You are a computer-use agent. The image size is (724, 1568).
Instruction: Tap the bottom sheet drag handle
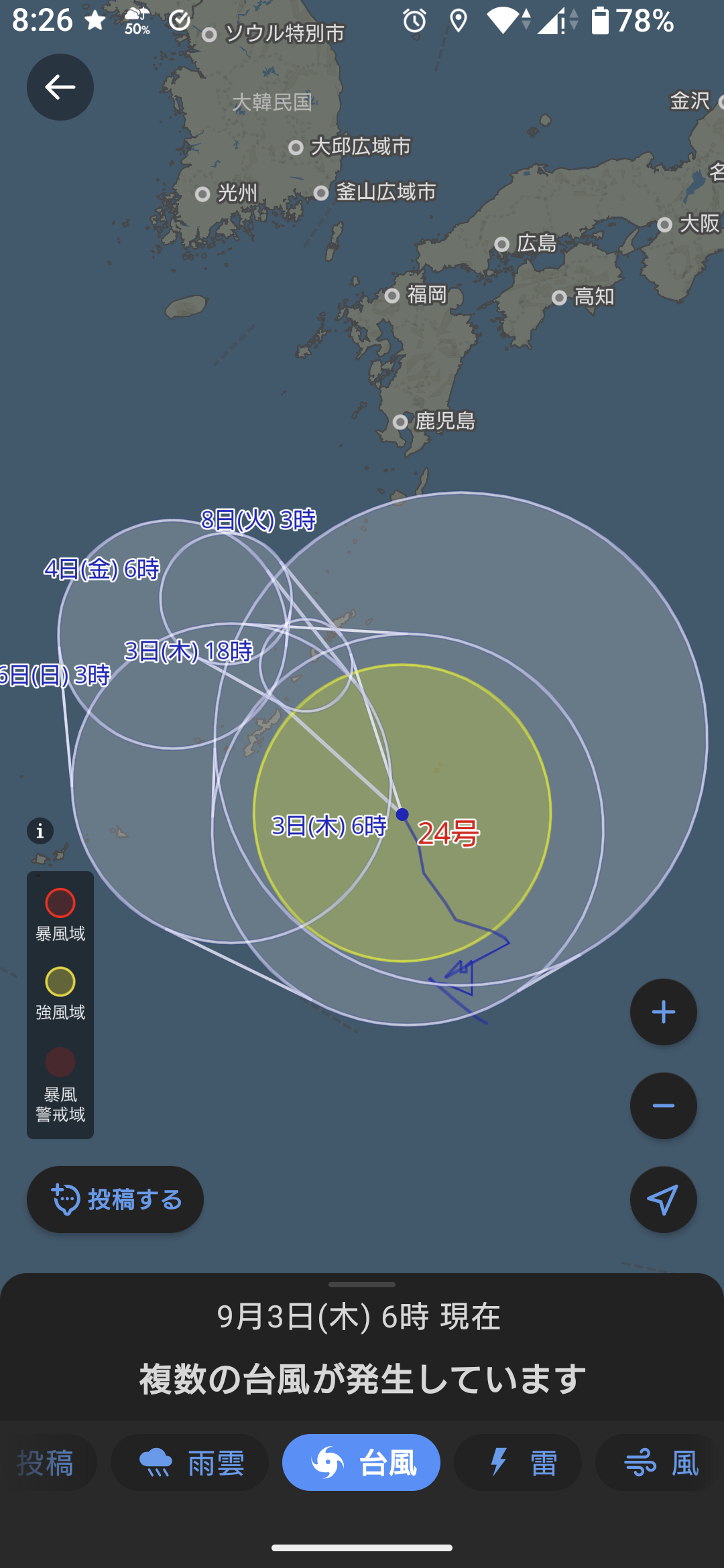pyautogui.click(x=362, y=1285)
